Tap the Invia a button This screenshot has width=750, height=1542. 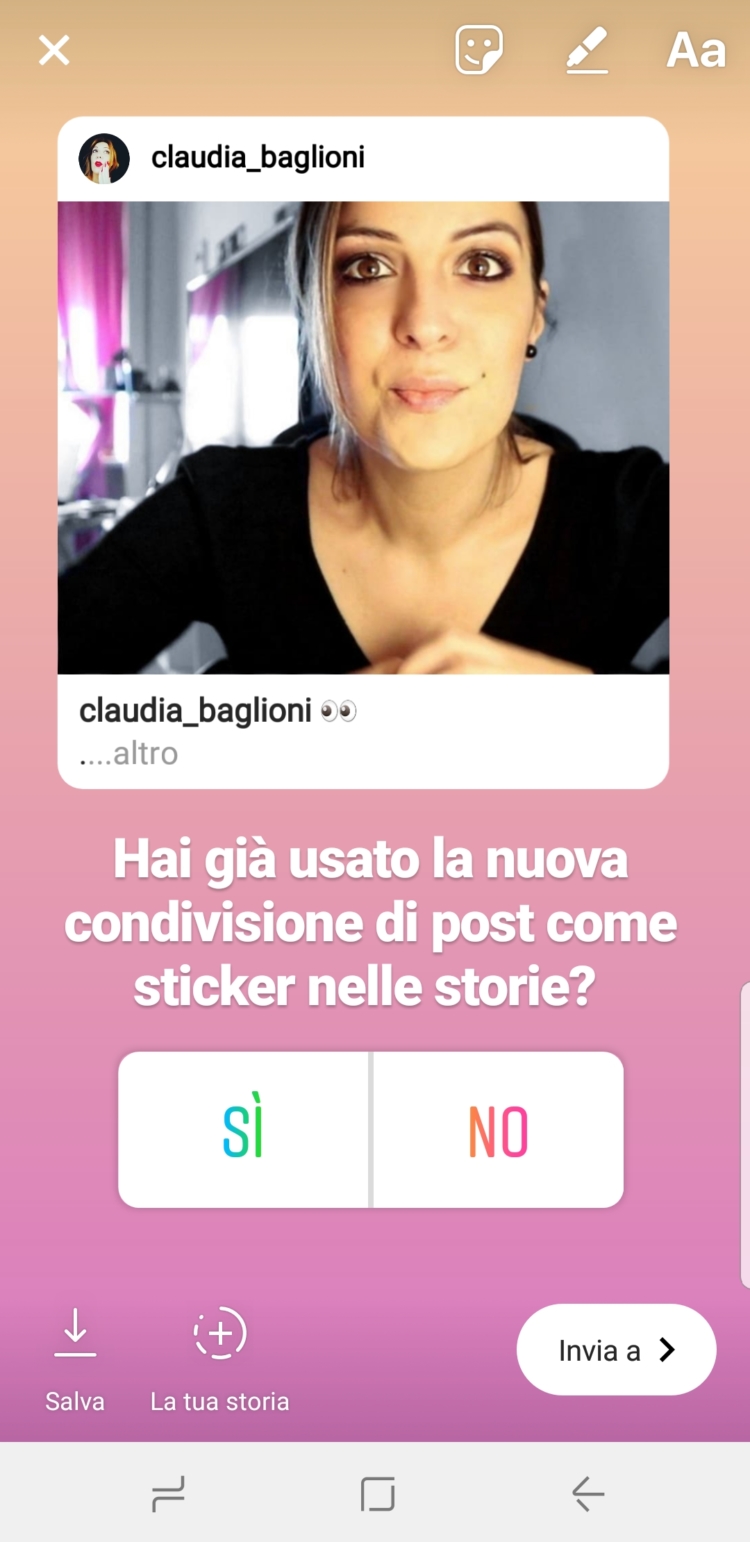pyautogui.click(x=616, y=1350)
